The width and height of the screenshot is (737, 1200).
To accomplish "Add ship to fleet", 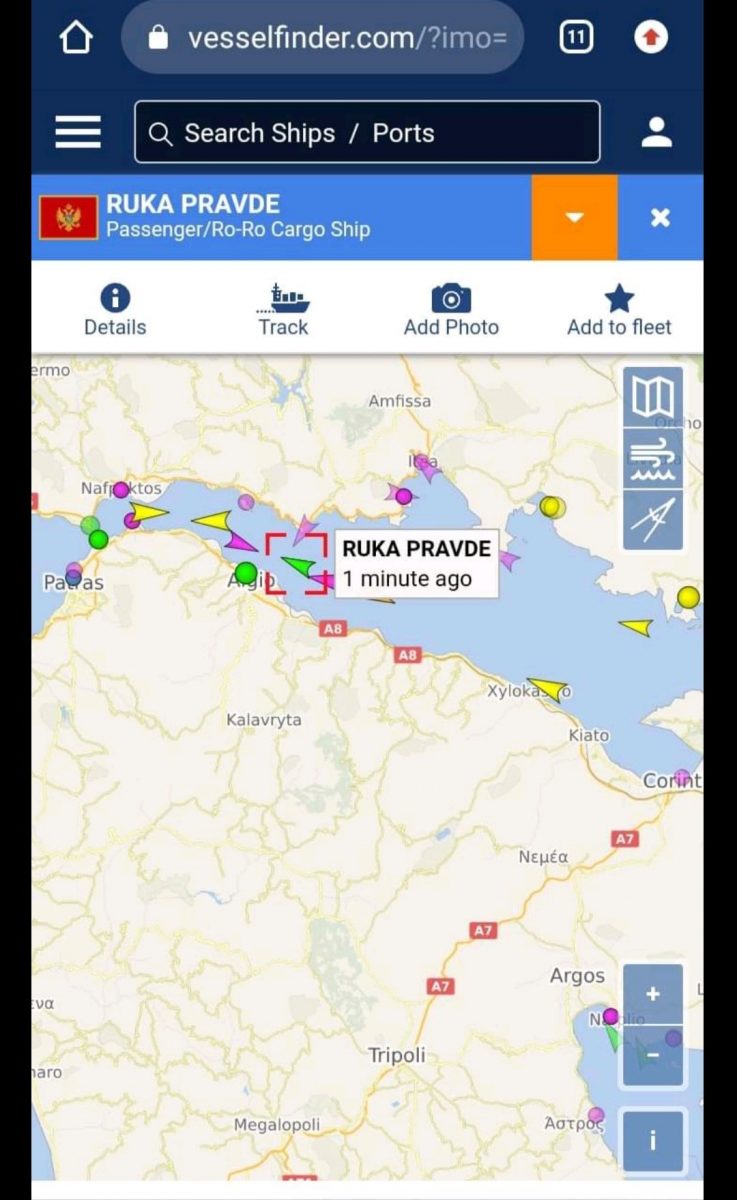I will coord(619,309).
